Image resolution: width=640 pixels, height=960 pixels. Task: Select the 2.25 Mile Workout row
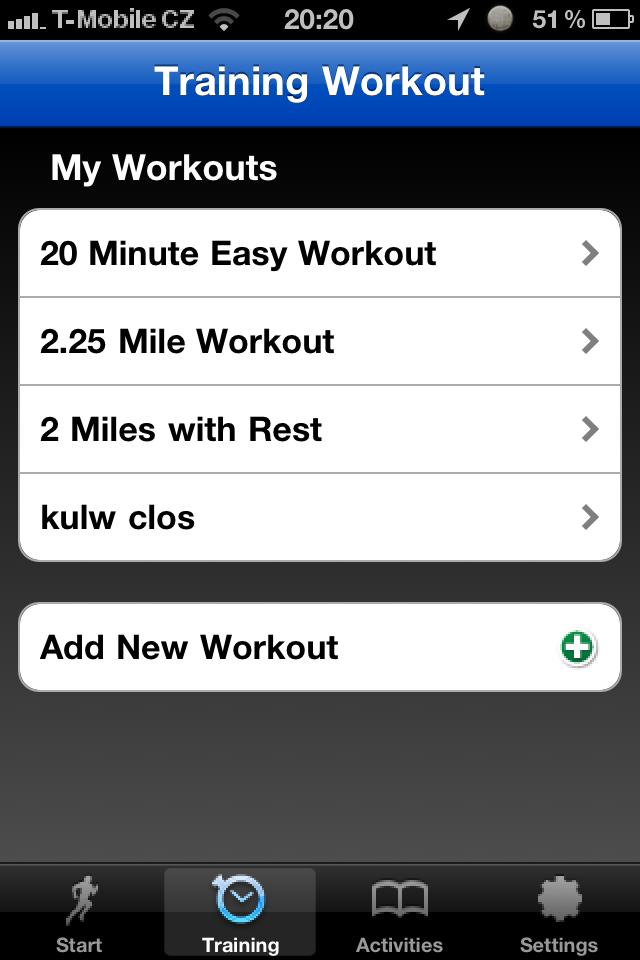coord(320,342)
